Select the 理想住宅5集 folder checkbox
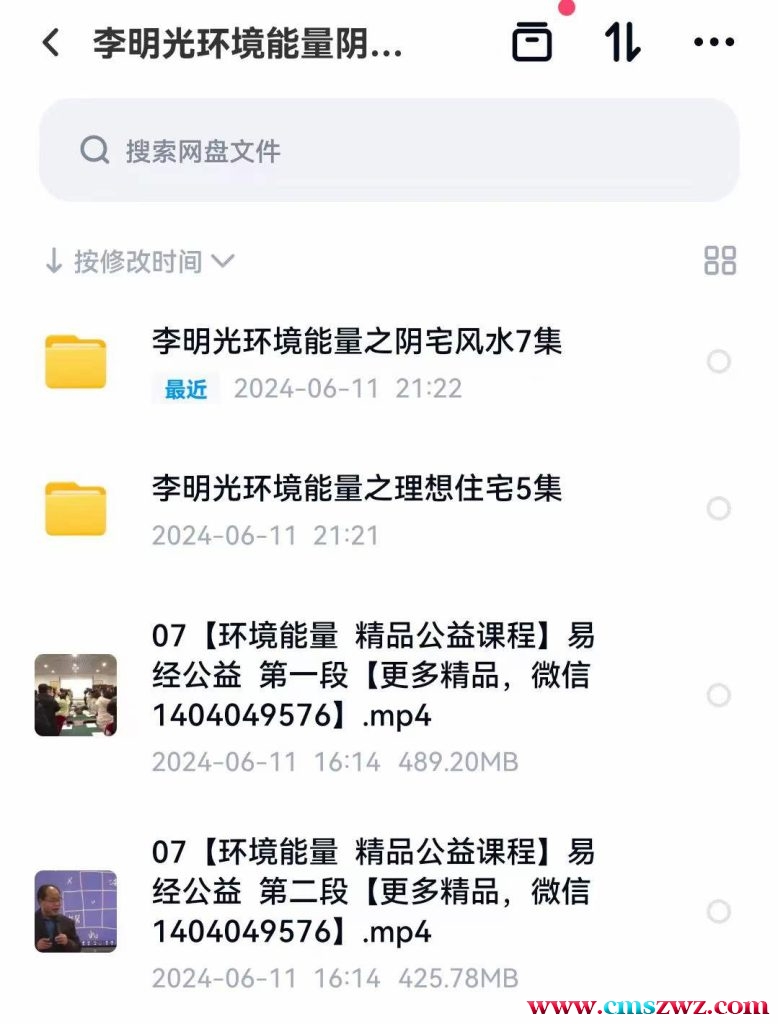 tap(718, 509)
